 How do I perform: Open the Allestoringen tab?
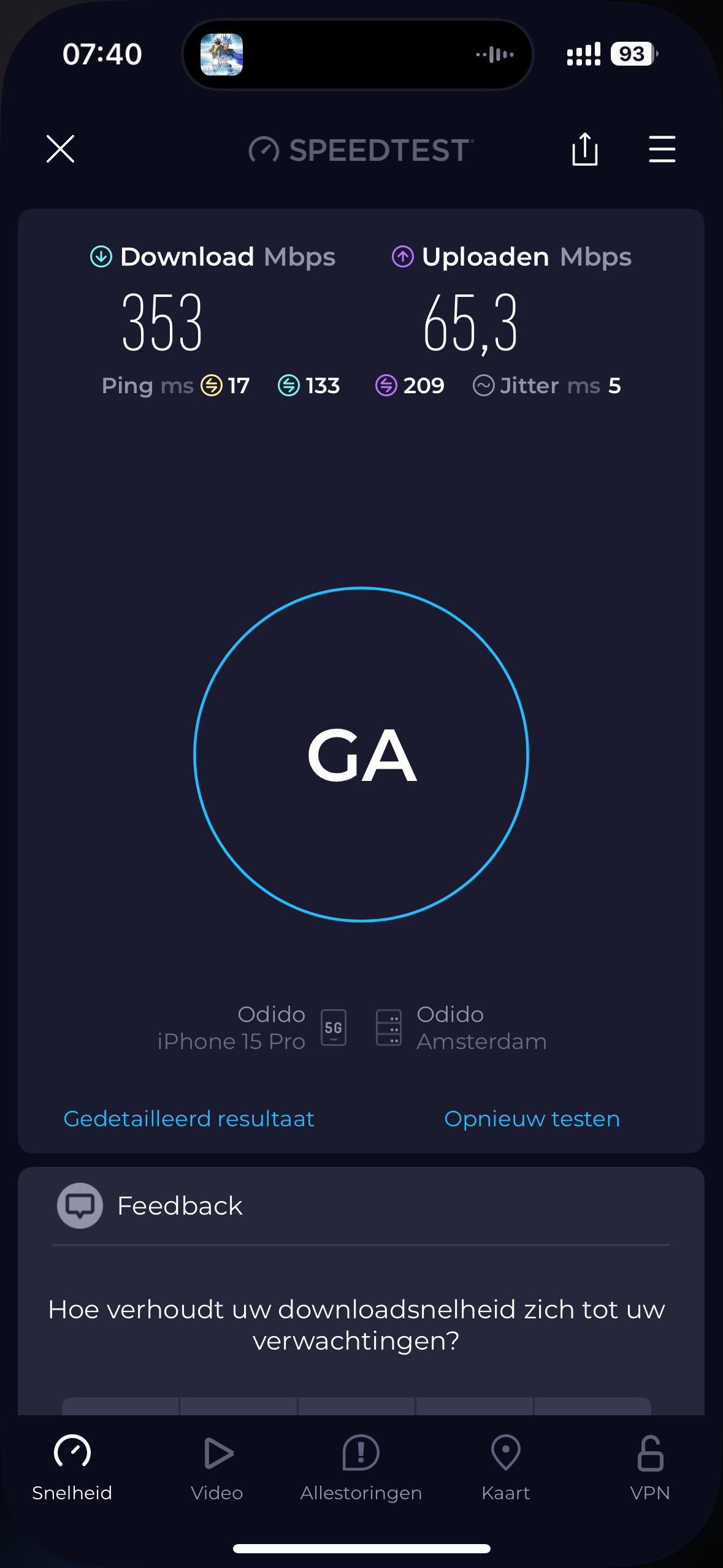point(361,1466)
